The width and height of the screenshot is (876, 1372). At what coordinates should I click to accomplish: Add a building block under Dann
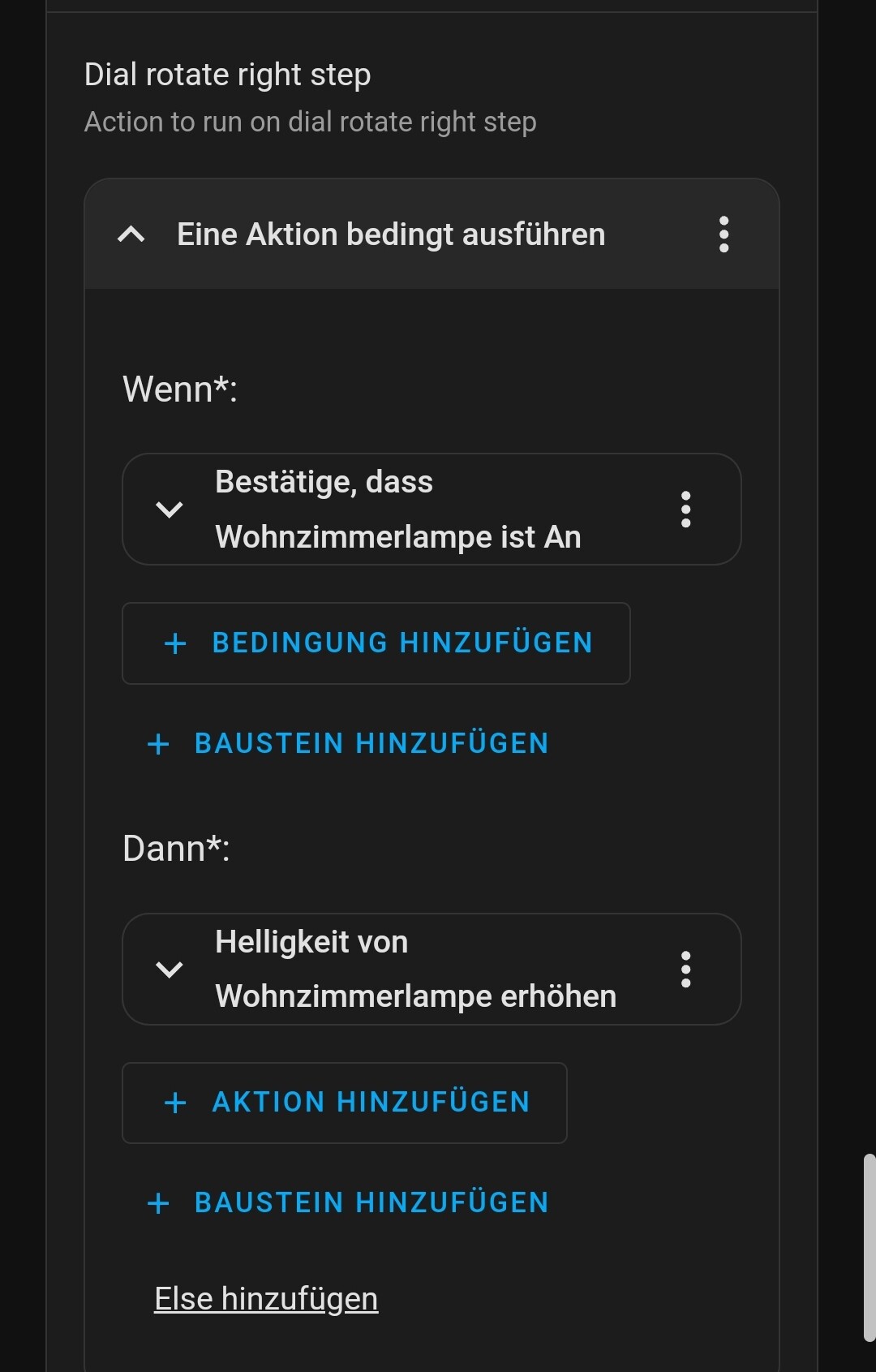(349, 1202)
